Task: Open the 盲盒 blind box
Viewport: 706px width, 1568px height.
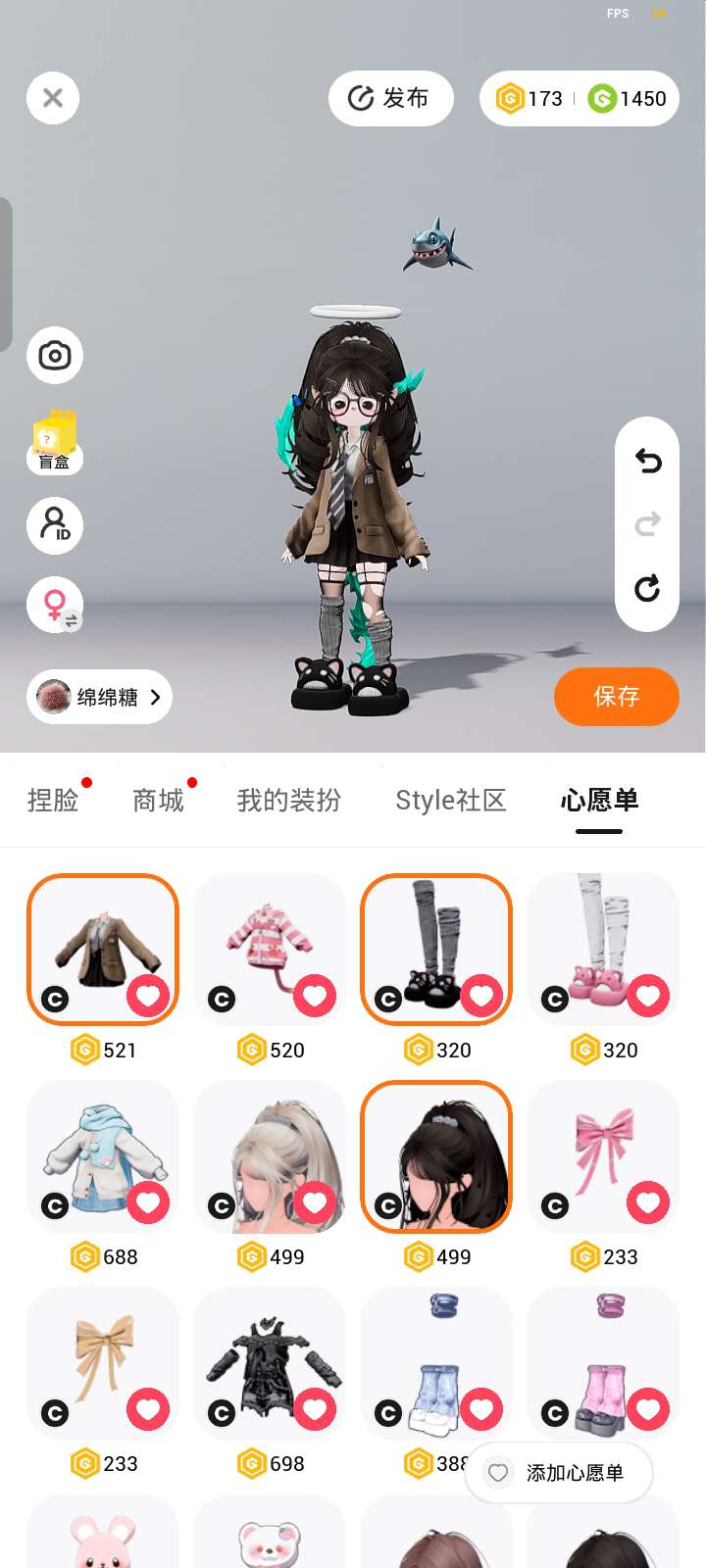Action: coord(55,442)
